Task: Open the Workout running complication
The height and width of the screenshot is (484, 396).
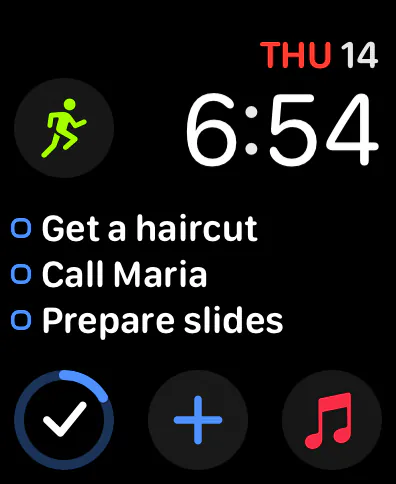Action: coord(64,128)
